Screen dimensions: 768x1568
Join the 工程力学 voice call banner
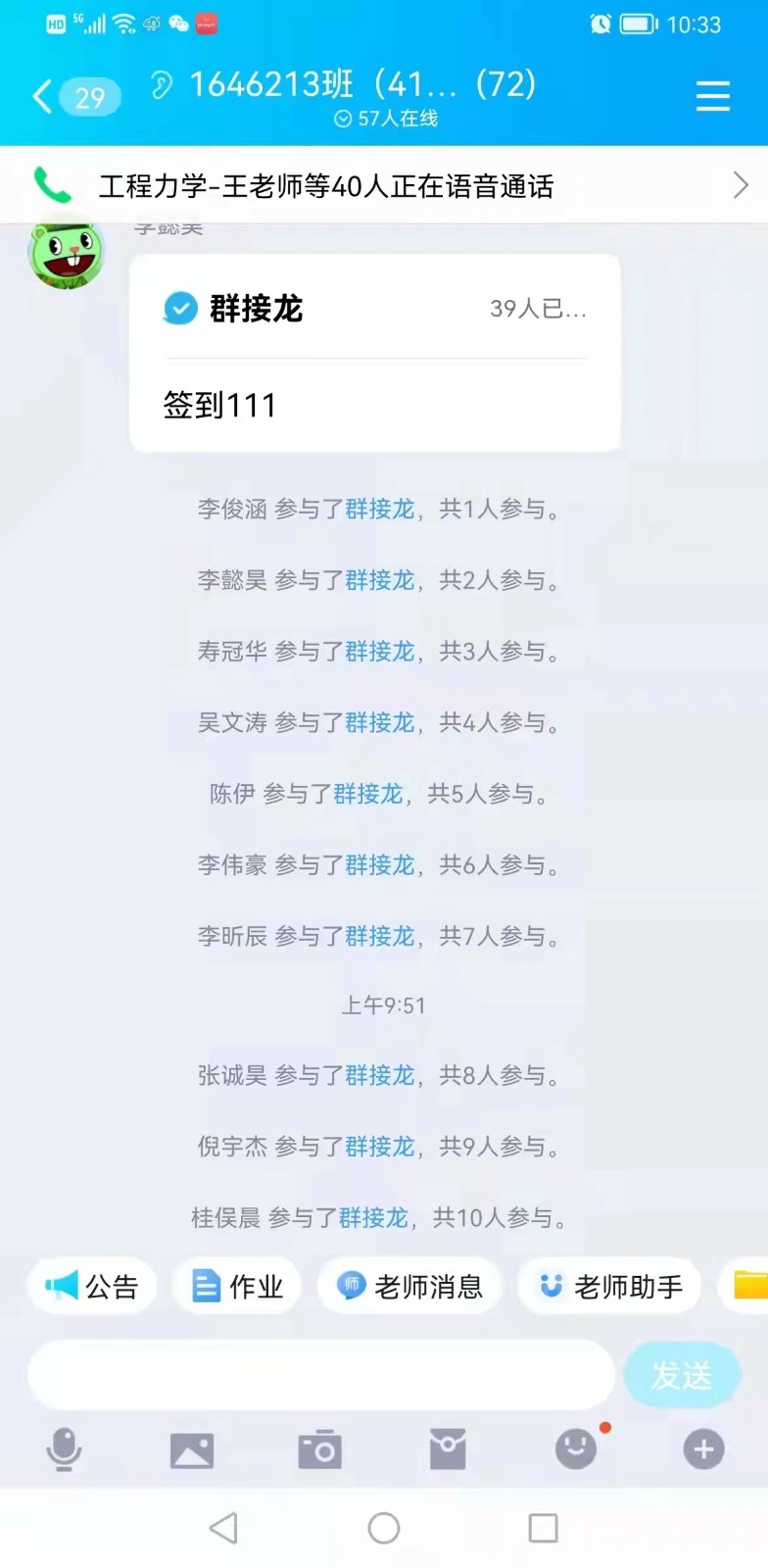click(x=384, y=185)
